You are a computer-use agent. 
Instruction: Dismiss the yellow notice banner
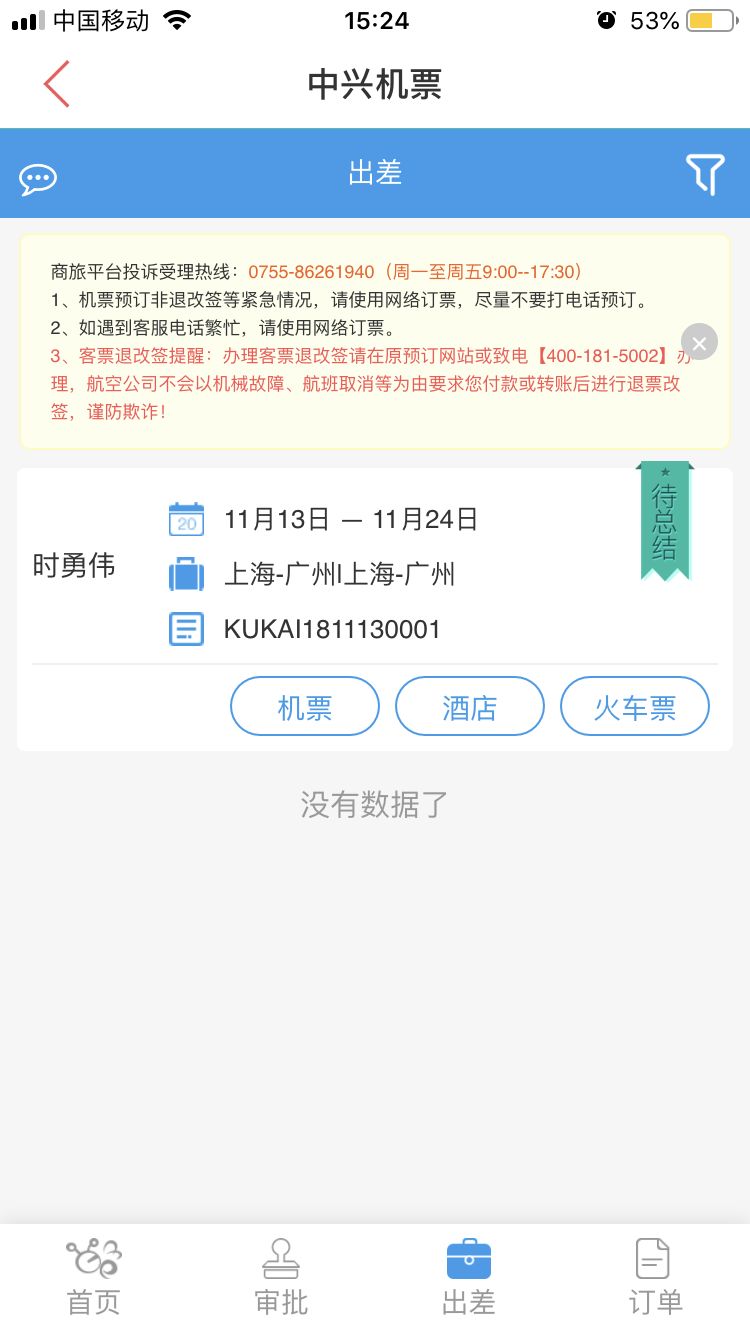click(x=699, y=343)
